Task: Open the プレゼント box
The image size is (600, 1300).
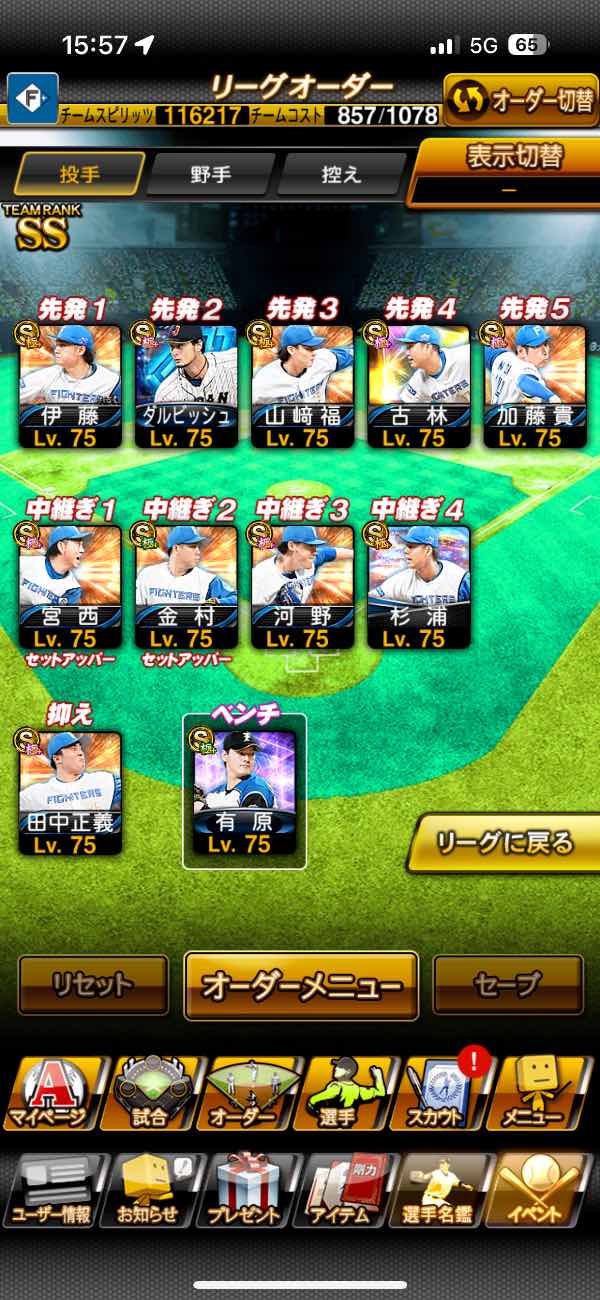Action: pos(244,1190)
